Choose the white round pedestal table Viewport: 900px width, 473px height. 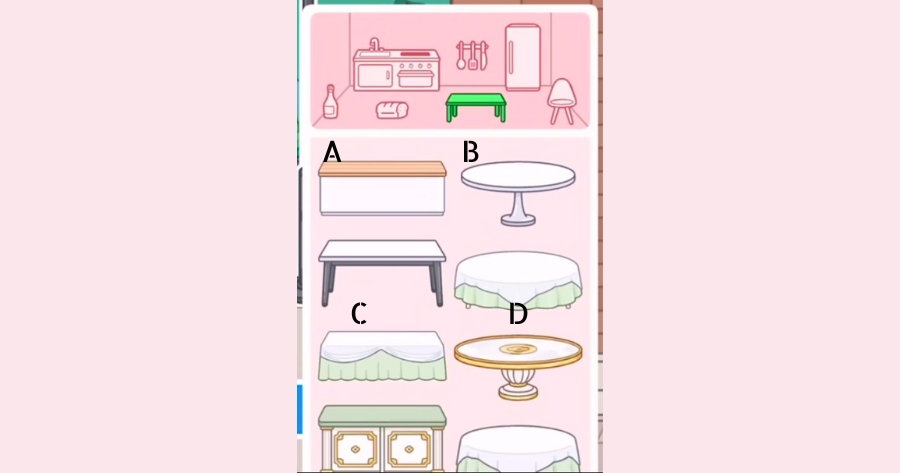[x=517, y=192]
